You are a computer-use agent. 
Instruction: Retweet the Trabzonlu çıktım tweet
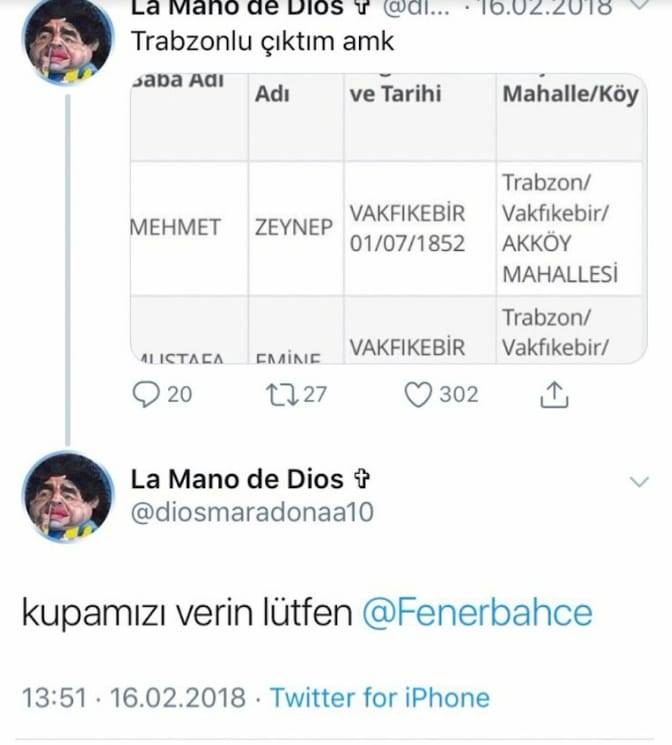[x=282, y=395]
